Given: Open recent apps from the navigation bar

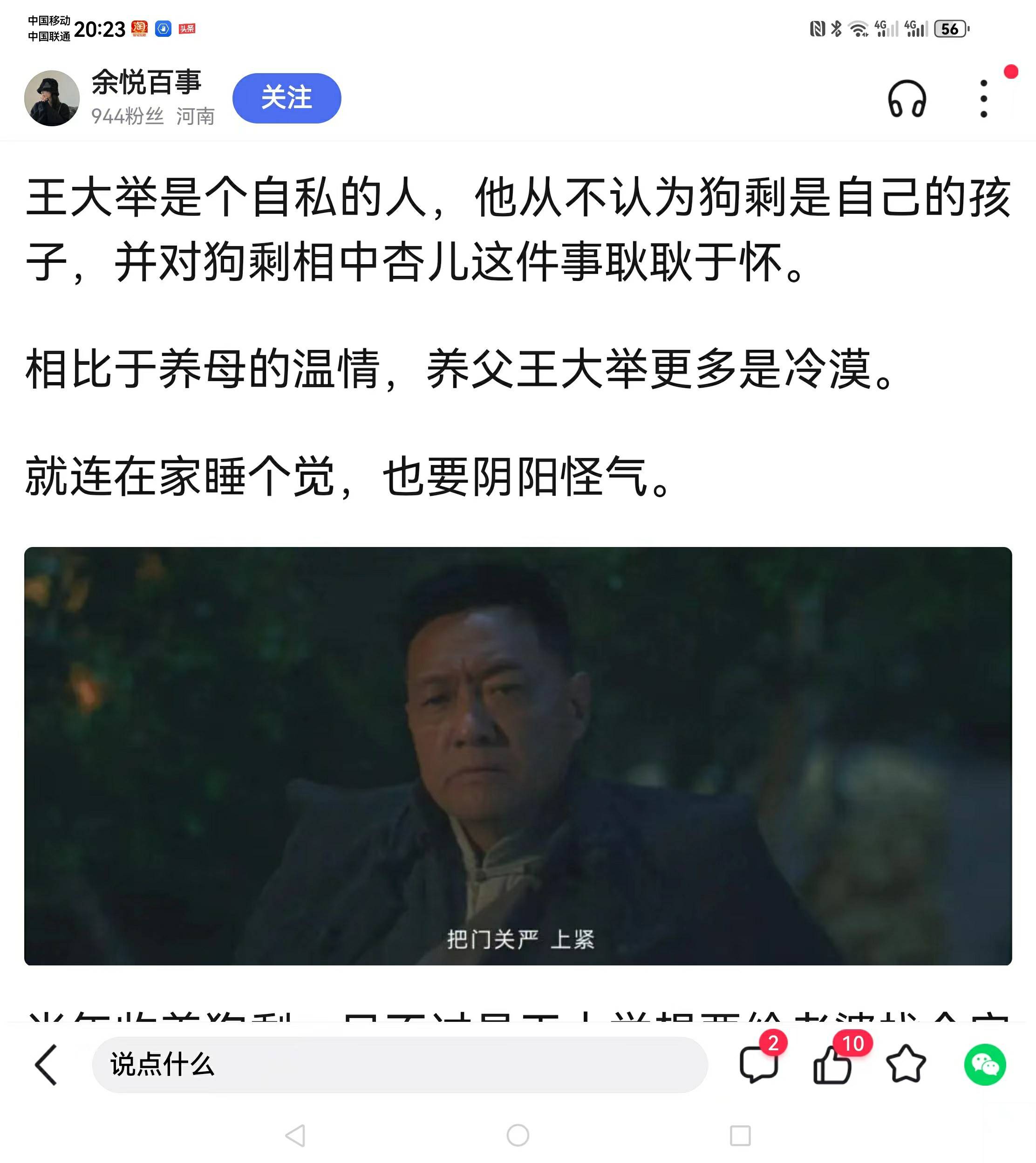Looking at the screenshot, I should pyautogui.click(x=740, y=1136).
